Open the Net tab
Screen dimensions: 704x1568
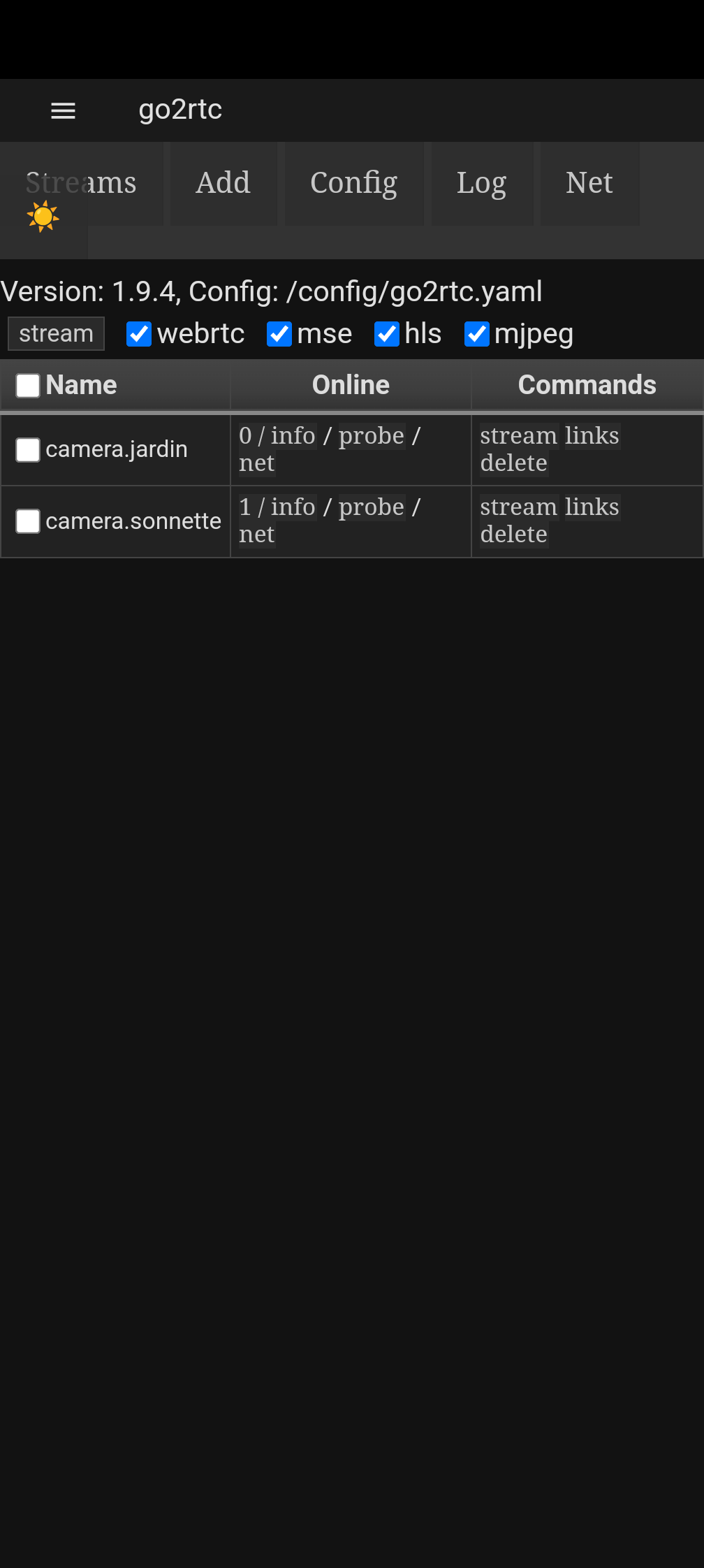click(589, 183)
